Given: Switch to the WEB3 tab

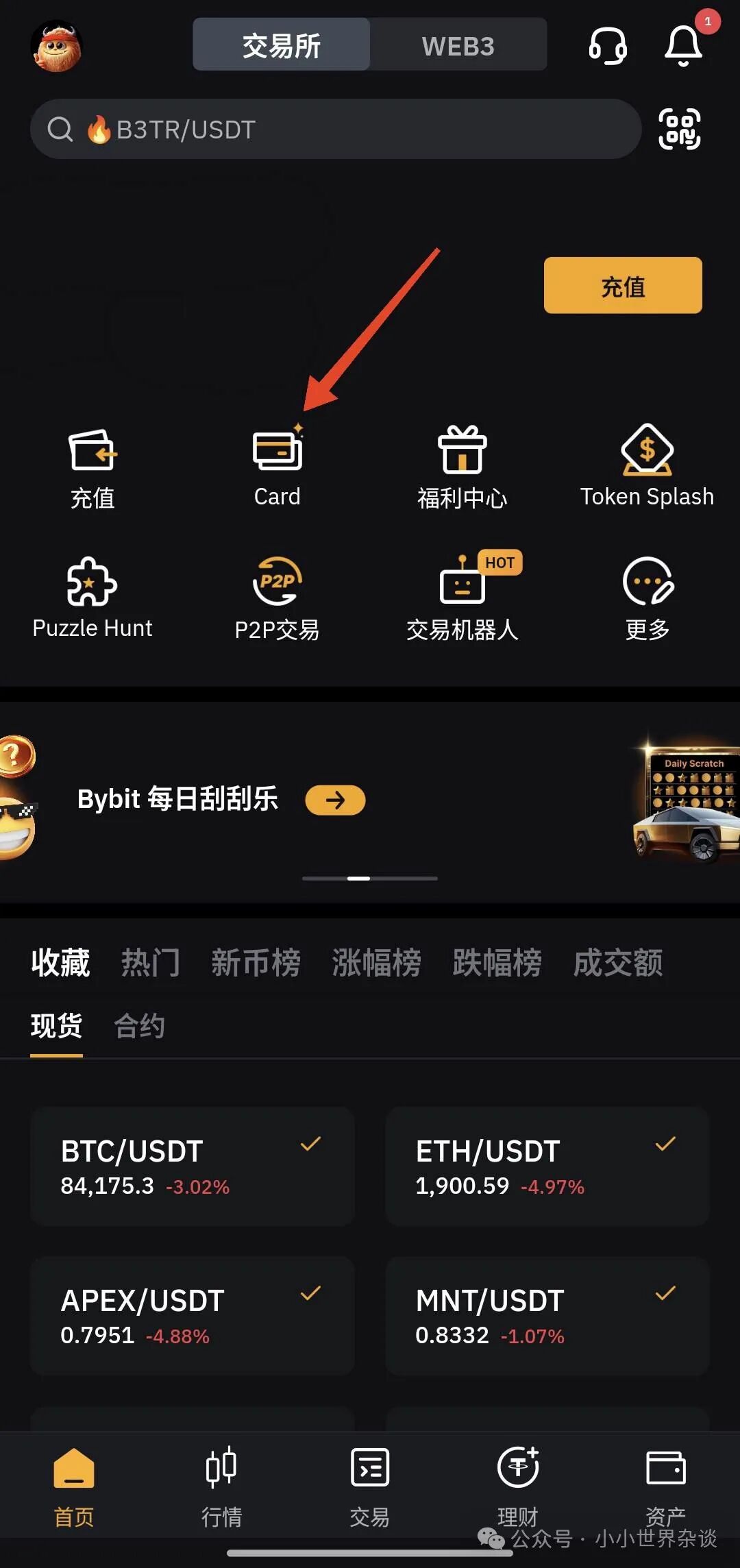Looking at the screenshot, I should [458, 46].
